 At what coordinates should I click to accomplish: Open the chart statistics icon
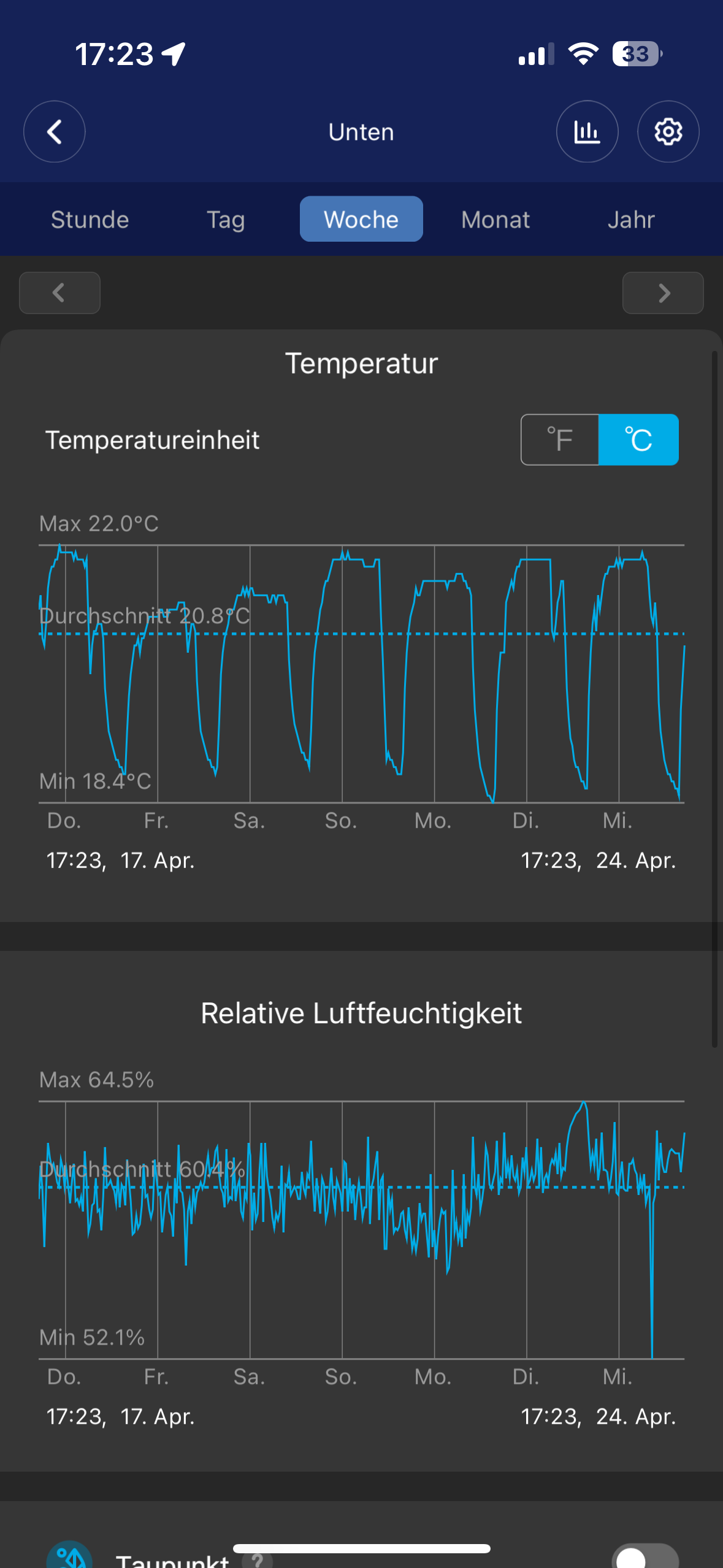coord(587,131)
